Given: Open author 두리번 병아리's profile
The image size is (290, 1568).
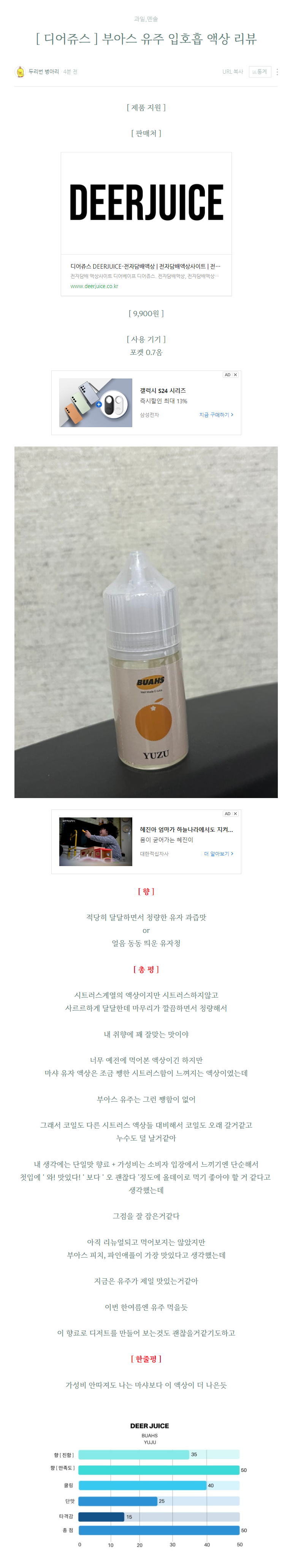Looking at the screenshot, I should coord(43,72).
